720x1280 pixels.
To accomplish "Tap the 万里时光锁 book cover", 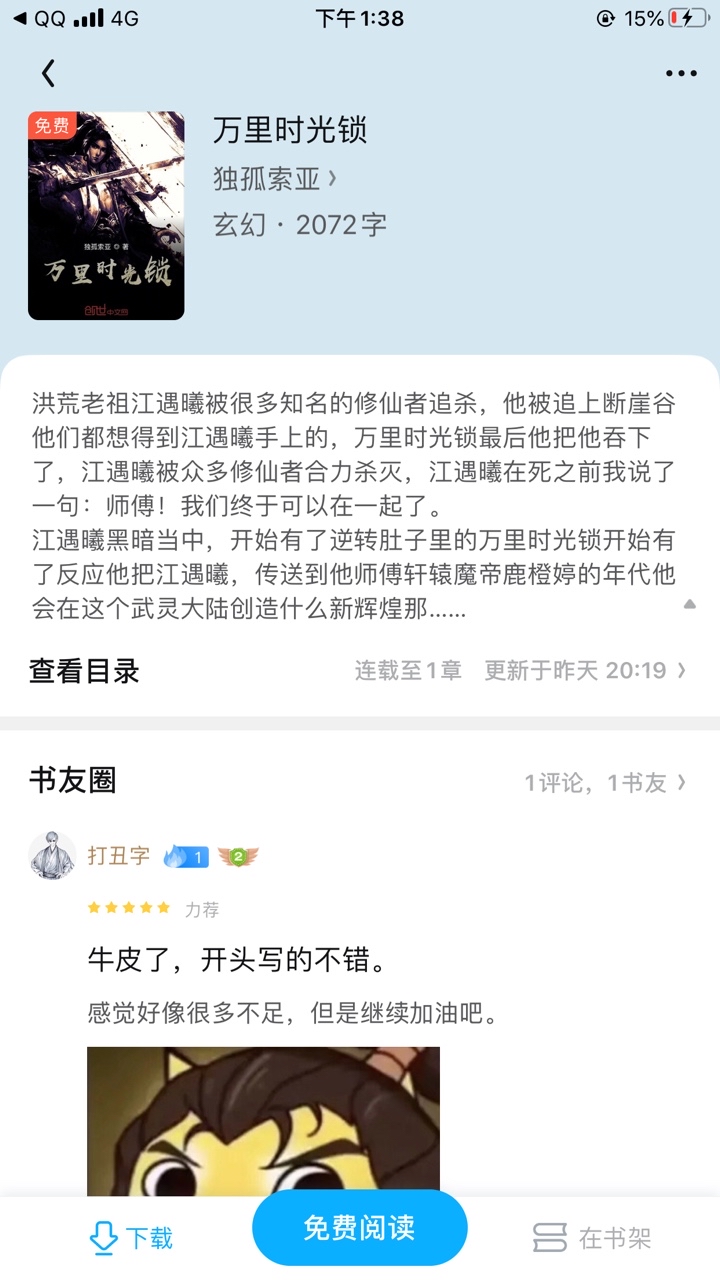I will tap(106, 216).
